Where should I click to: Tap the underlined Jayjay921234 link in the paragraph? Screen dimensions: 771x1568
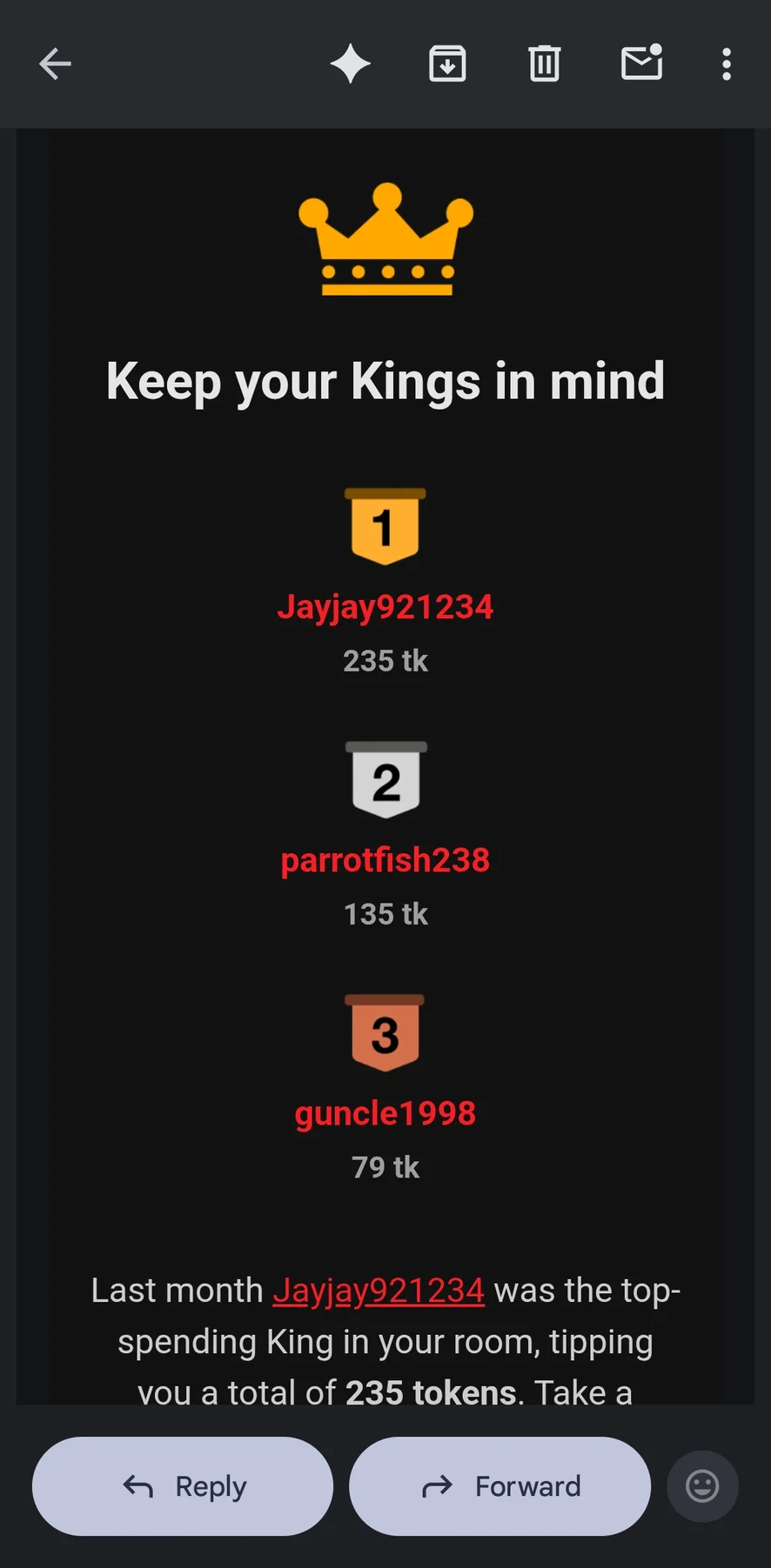tap(379, 1291)
